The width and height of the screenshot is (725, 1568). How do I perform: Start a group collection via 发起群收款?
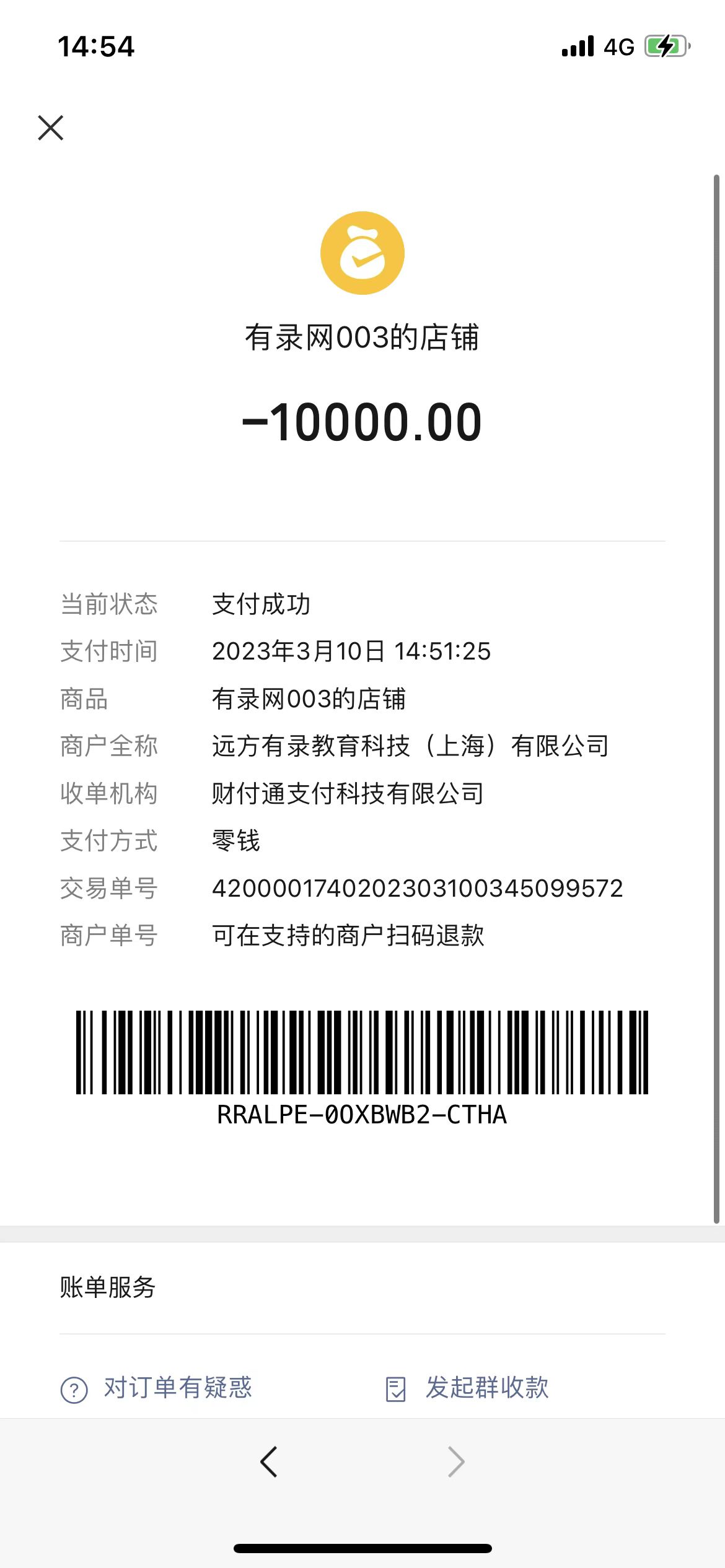click(x=468, y=1388)
